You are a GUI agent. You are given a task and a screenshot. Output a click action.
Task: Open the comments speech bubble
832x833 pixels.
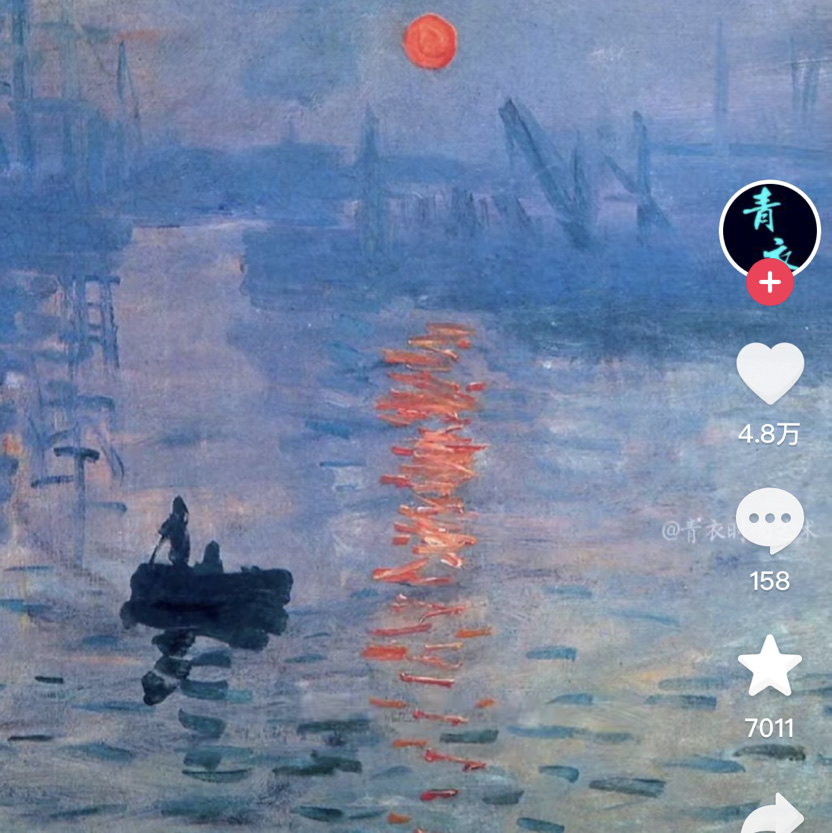[x=770, y=520]
